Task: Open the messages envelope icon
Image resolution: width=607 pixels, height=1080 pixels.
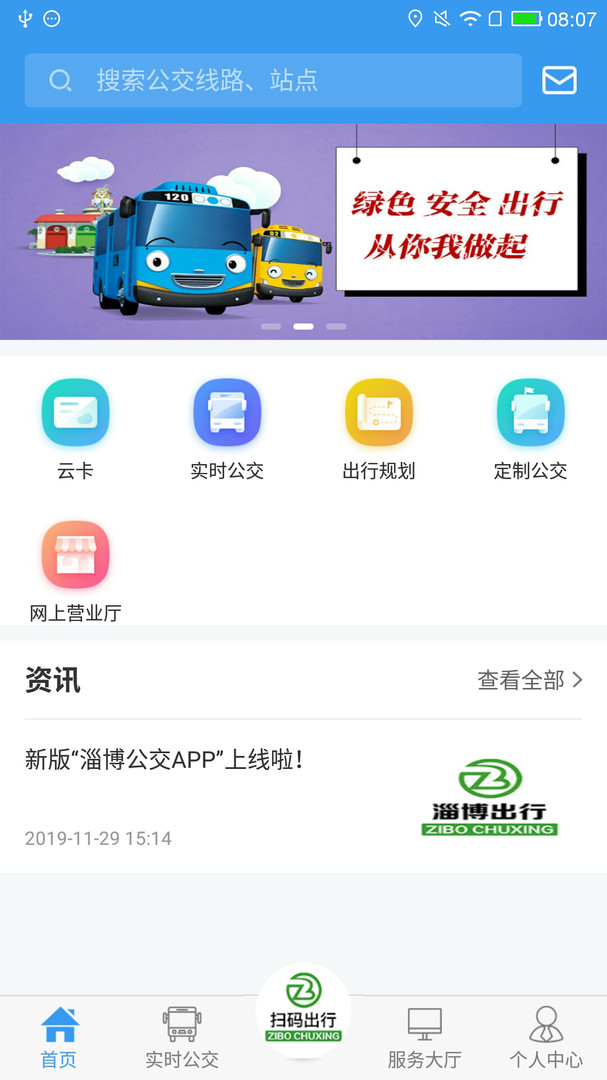Action: pyautogui.click(x=559, y=80)
